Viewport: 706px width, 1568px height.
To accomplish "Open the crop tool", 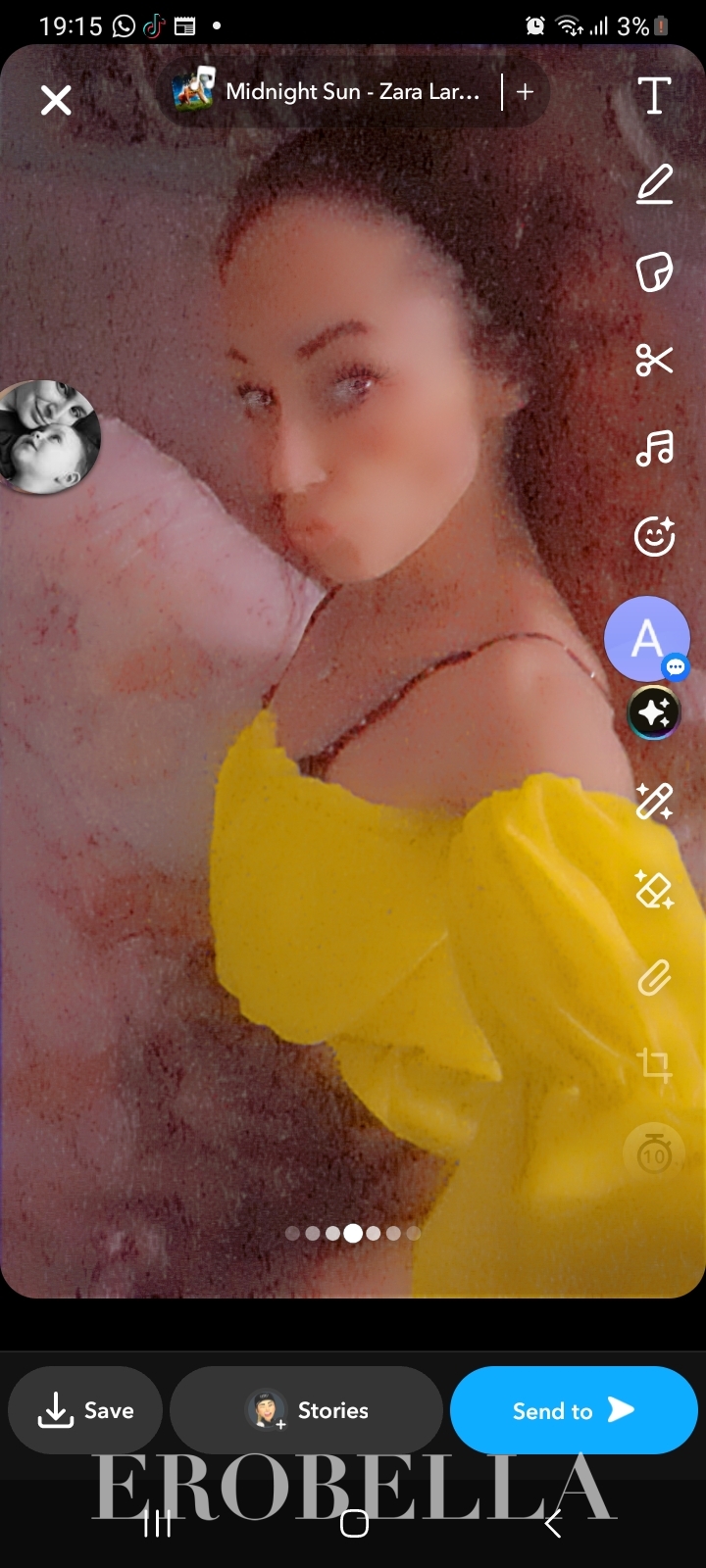I will (x=654, y=1065).
